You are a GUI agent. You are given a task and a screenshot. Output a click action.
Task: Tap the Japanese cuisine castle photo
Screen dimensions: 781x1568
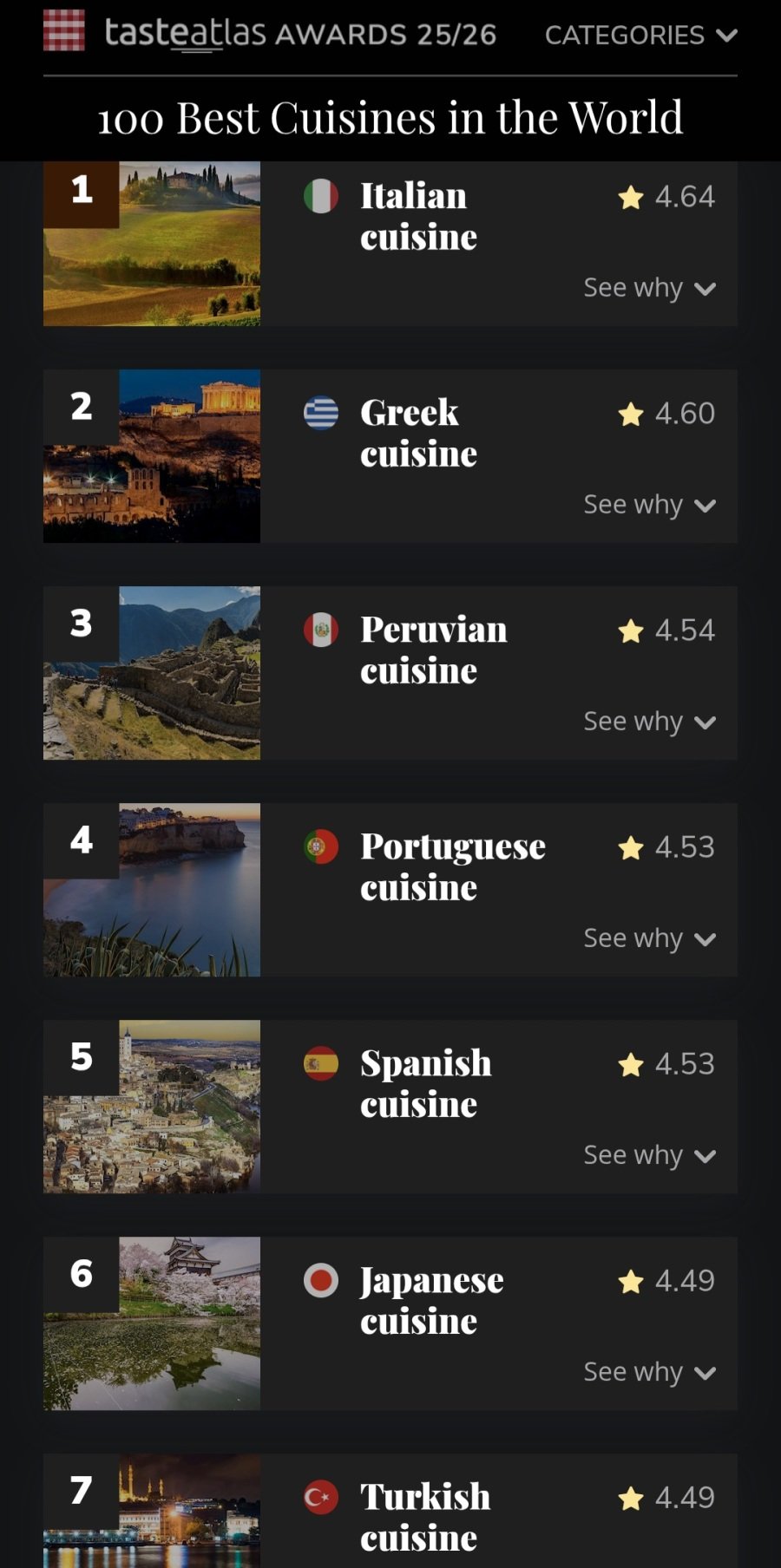[x=152, y=1323]
